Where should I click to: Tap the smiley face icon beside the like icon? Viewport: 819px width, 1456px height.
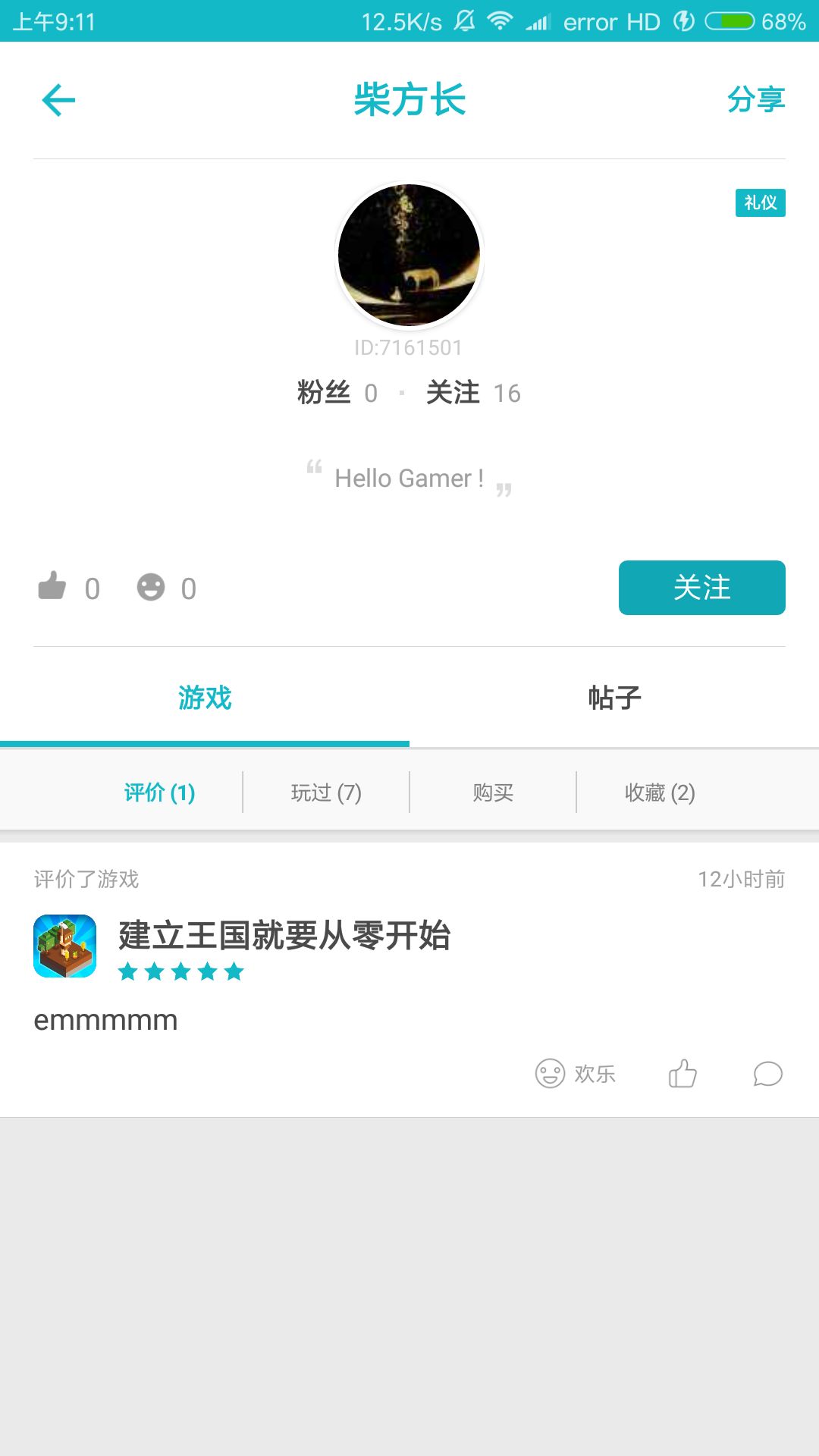coord(149,587)
